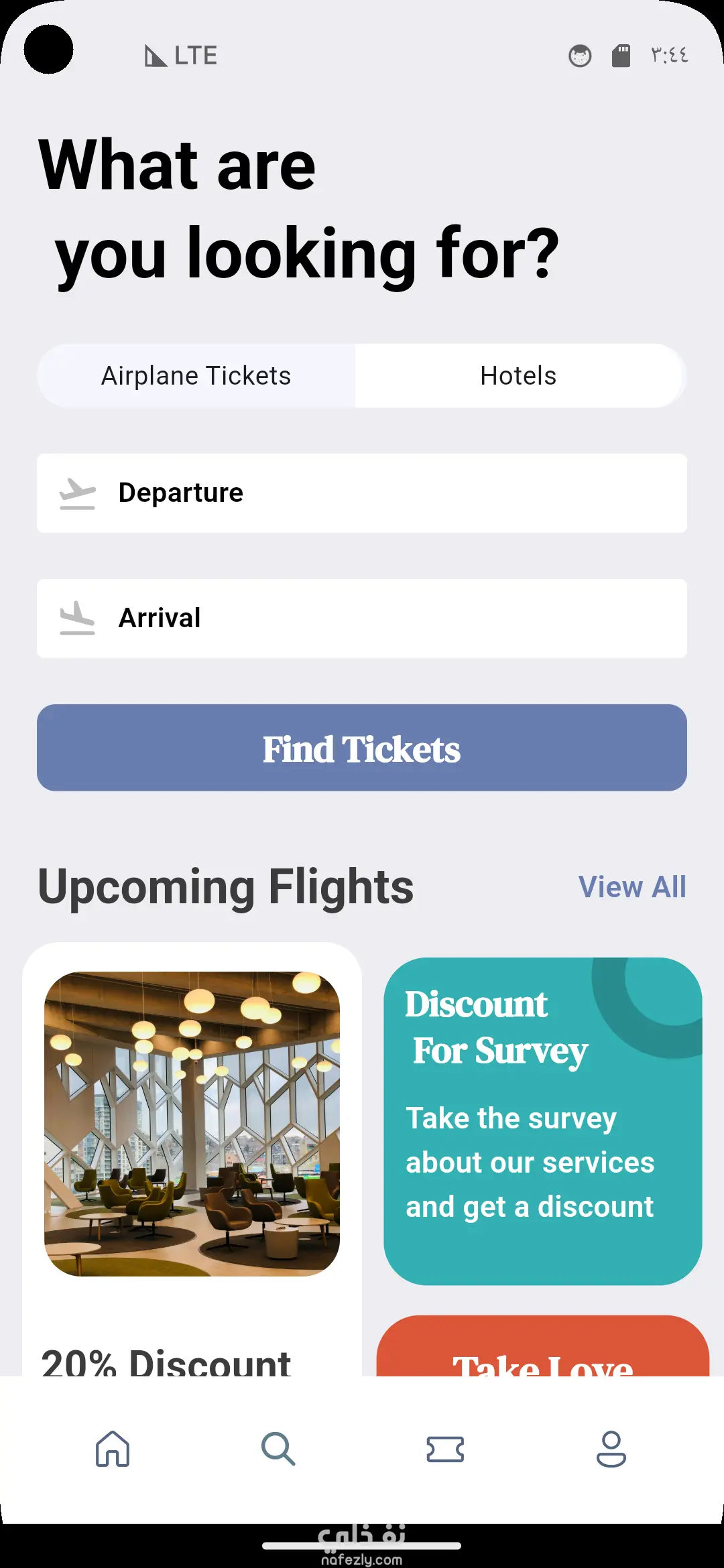Select the Departure field
The height and width of the screenshot is (1568, 724).
coord(362,493)
